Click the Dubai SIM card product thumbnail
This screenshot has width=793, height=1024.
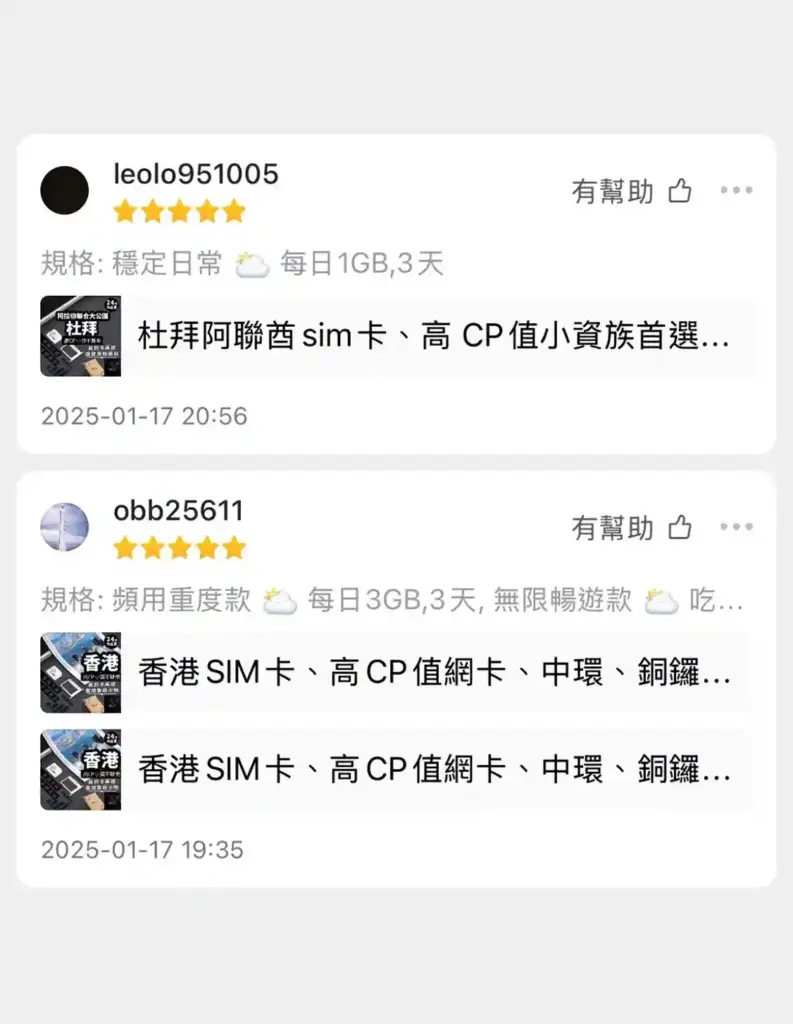[x=81, y=337]
